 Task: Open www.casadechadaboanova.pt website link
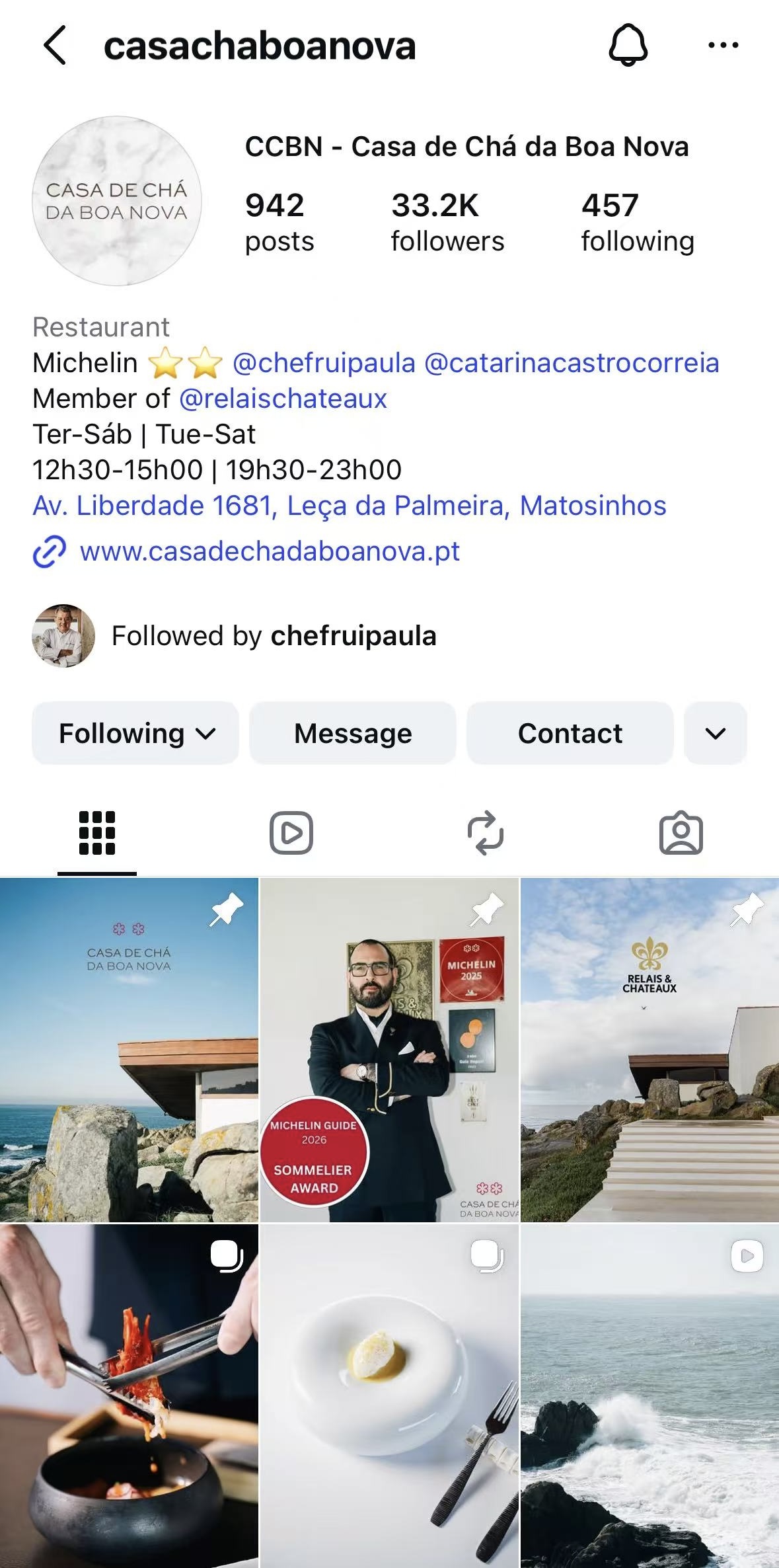[269, 551]
